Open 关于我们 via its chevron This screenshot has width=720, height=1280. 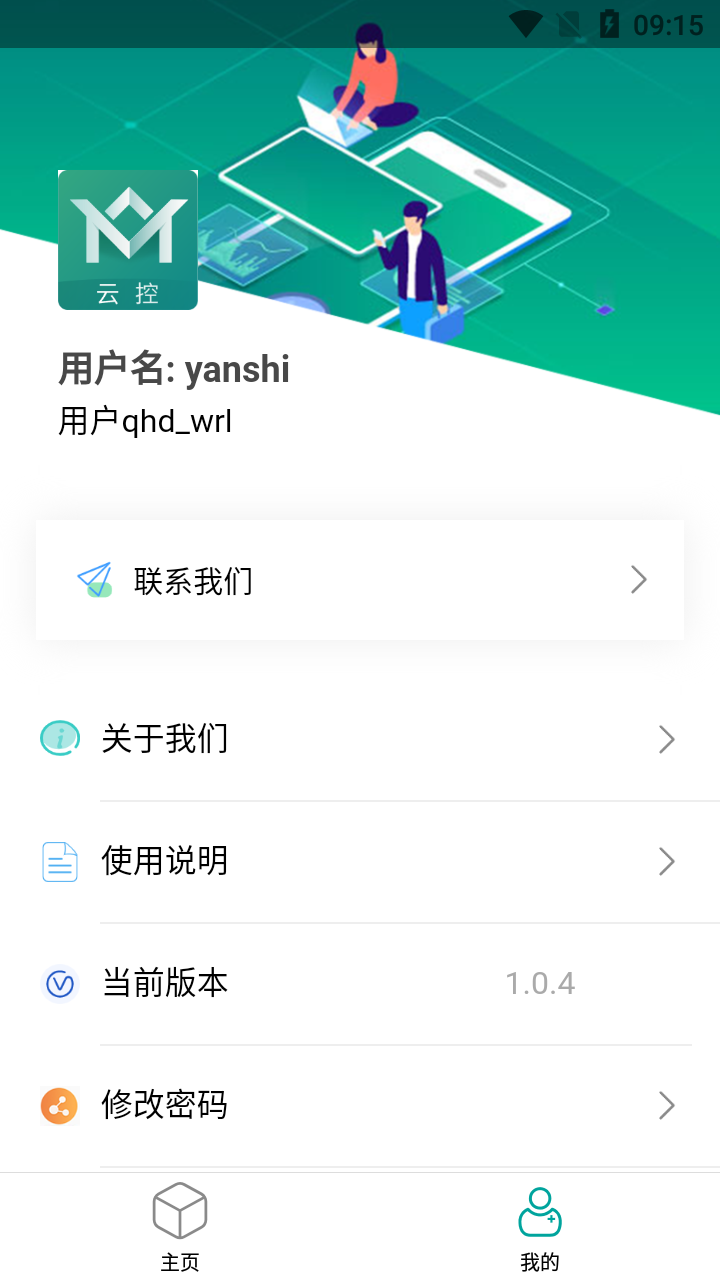[666, 738]
